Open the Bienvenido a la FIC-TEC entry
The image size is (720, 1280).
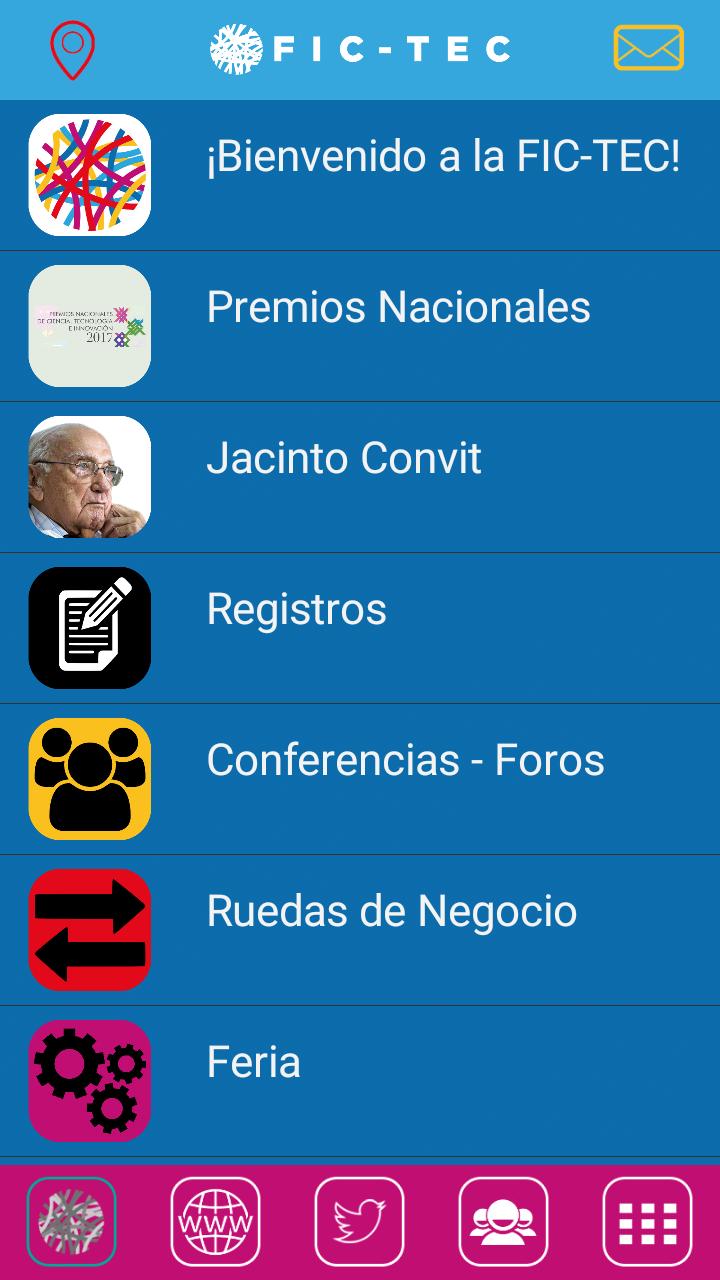click(400, 174)
